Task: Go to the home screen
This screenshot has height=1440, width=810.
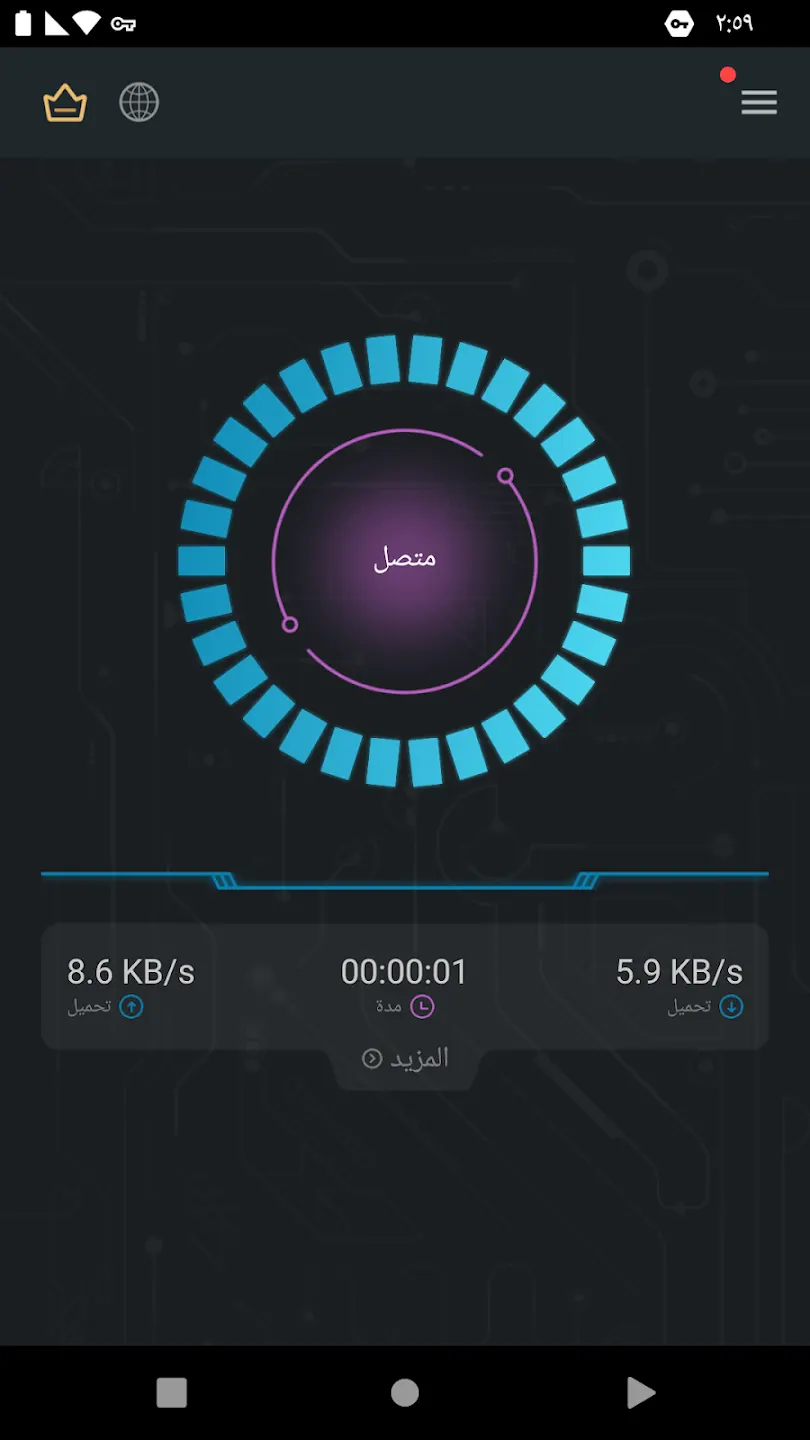Action: 405,1392
